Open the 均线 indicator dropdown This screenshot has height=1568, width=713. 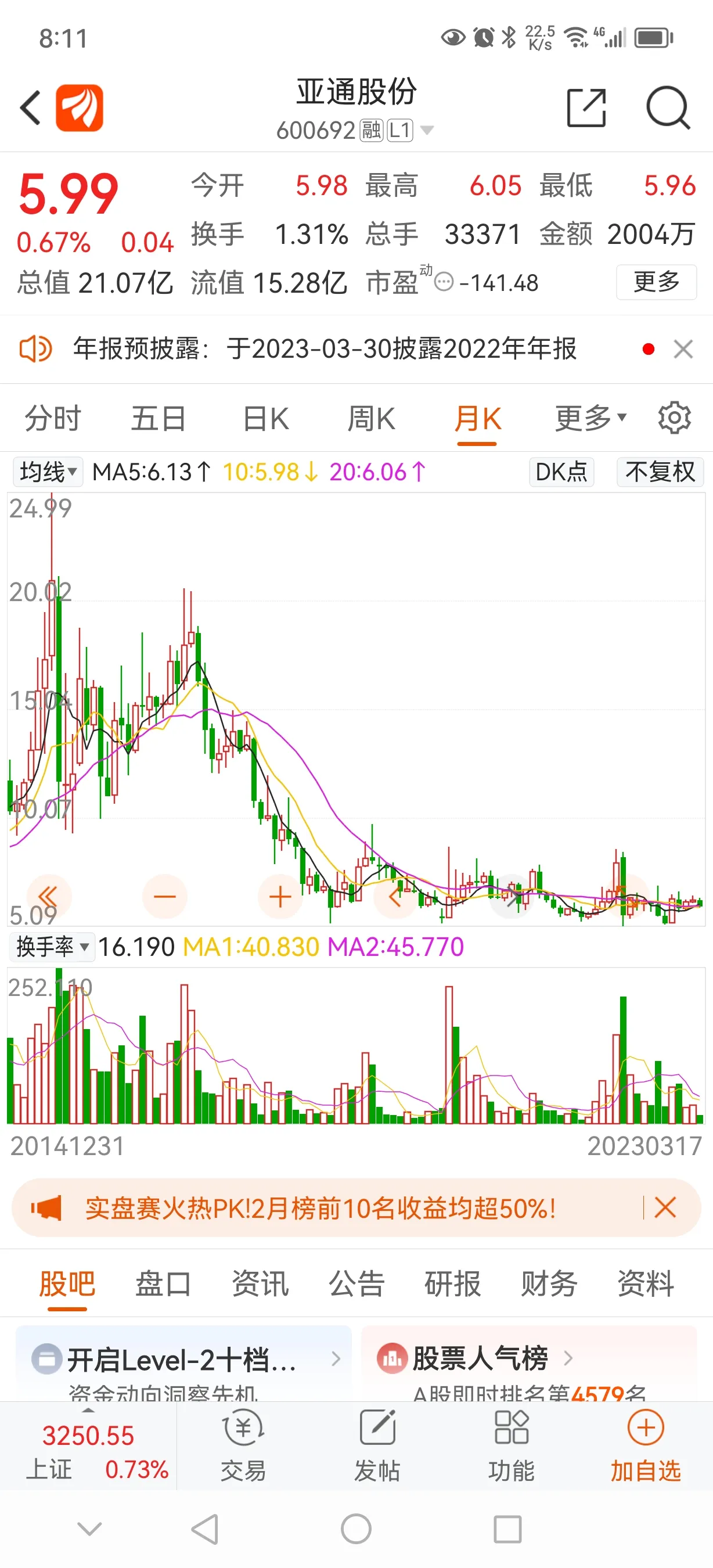[x=48, y=472]
